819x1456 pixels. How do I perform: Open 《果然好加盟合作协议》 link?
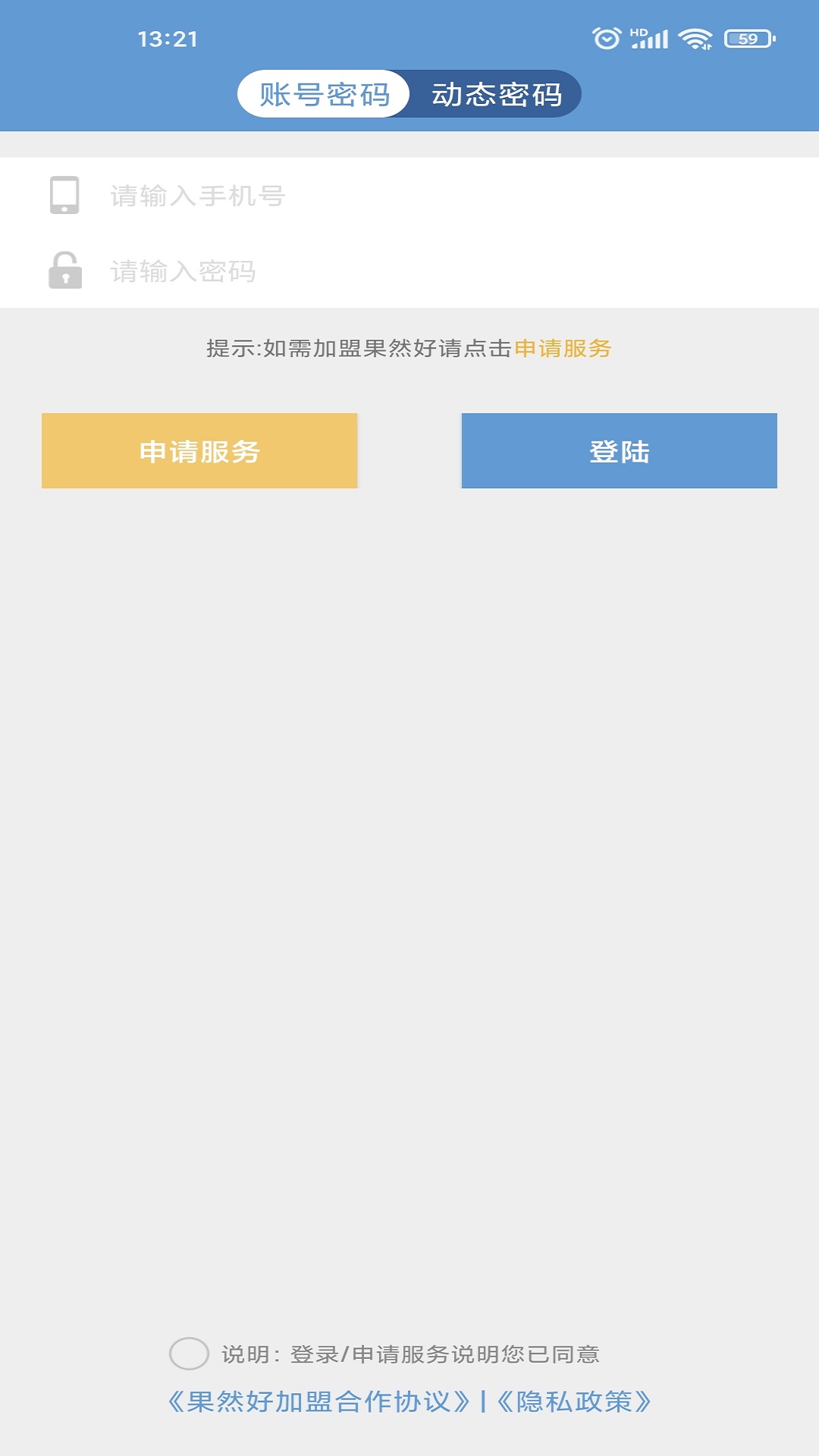tap(318, 1401)
